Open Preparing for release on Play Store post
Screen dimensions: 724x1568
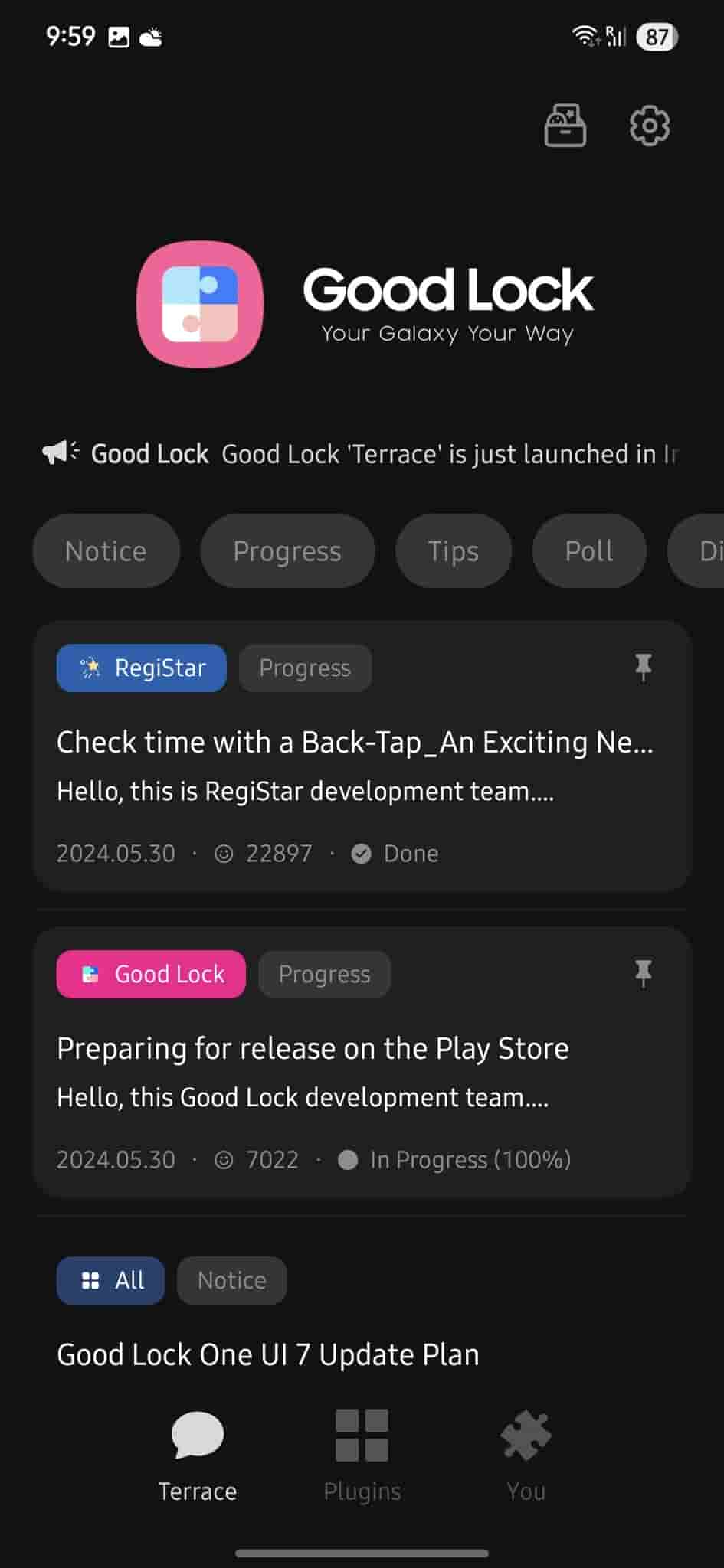pyautogui.click(x=313, y=1049)
